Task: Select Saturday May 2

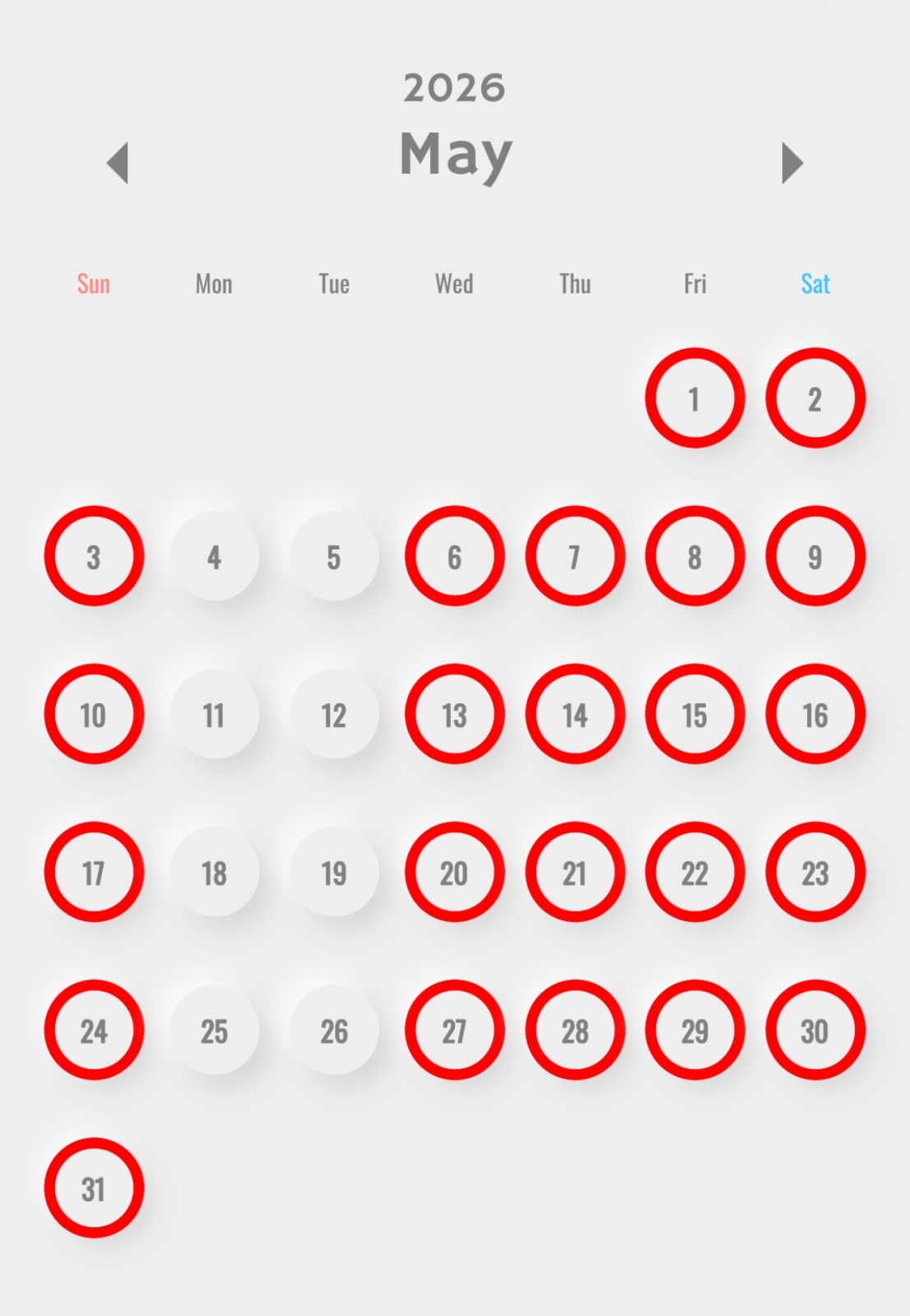Action: (x=815, y=399)
